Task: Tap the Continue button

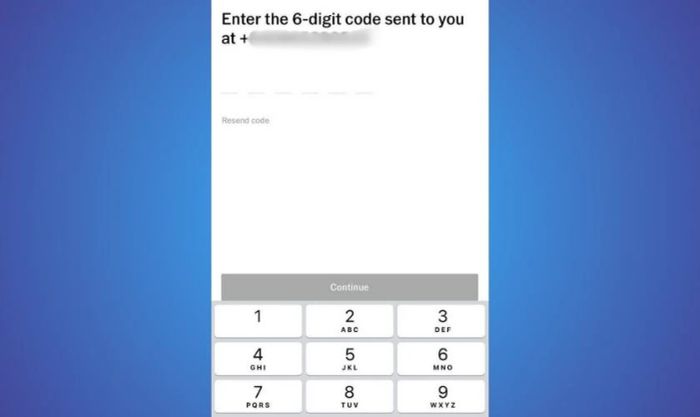Action: [x=349, y=287]
